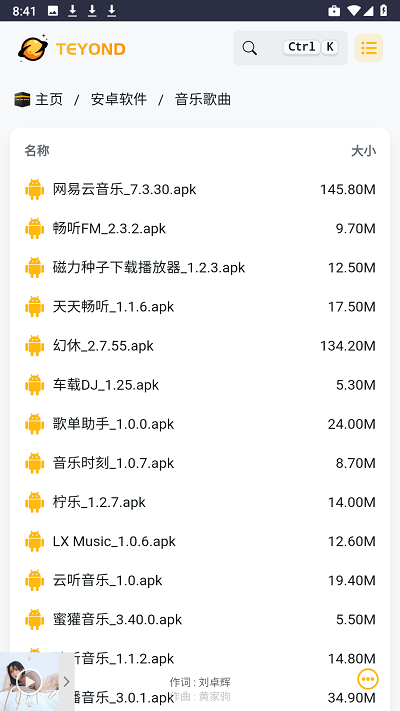
Task: Go to 主页 in the breadcrumb
Action: pyautogui.click(x=49, y=99)
